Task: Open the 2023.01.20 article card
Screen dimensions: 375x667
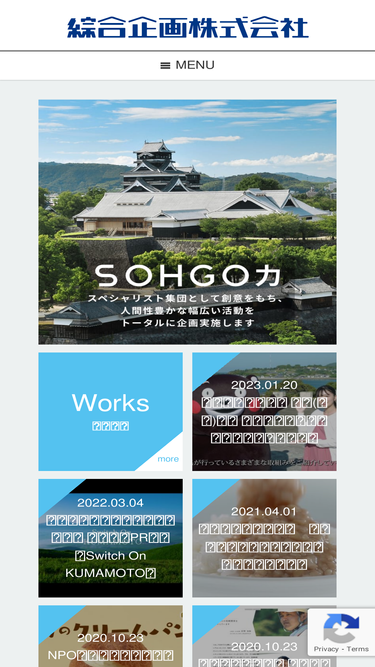Action: click(264, 411)
